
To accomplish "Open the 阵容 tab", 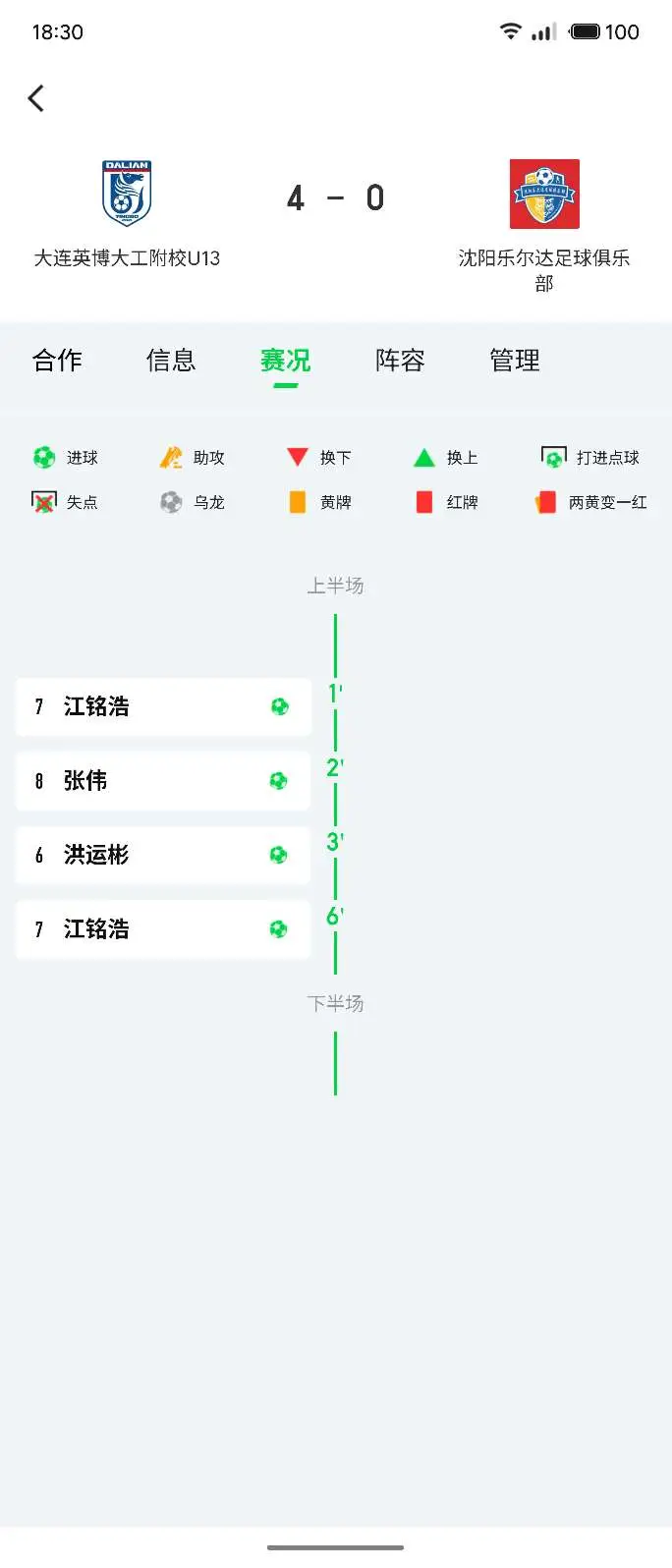I will pos(400,361).
